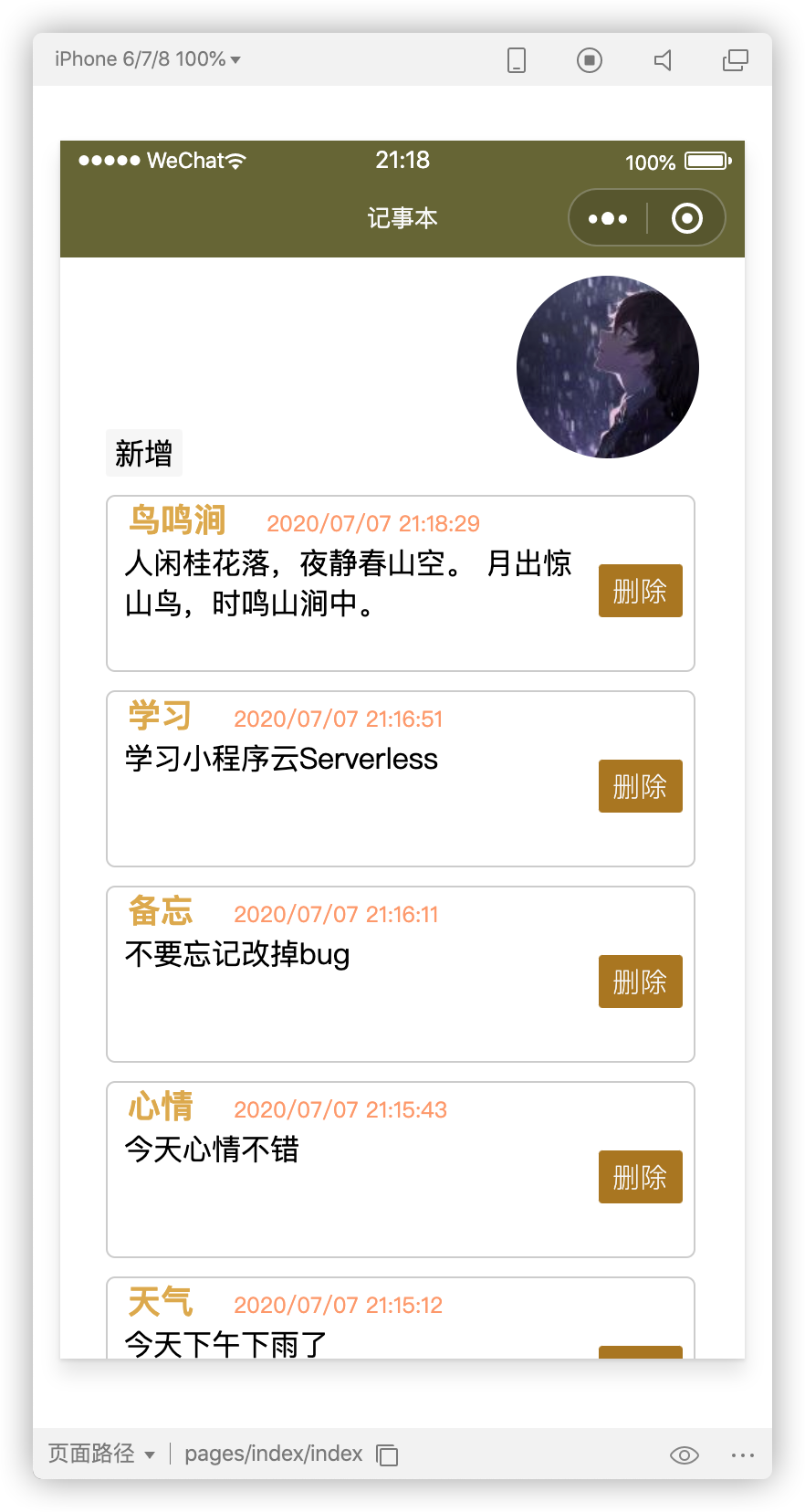
Task: Click the 删除 button on the 鸟鸣涧 note
Action: [640, 591]
